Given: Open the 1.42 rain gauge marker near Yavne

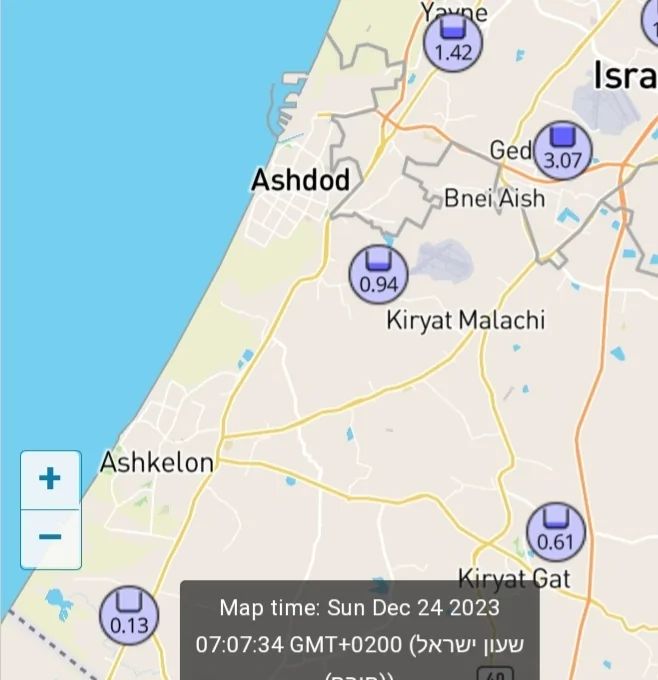Looking at the screenshot, I should pos(453,43).
